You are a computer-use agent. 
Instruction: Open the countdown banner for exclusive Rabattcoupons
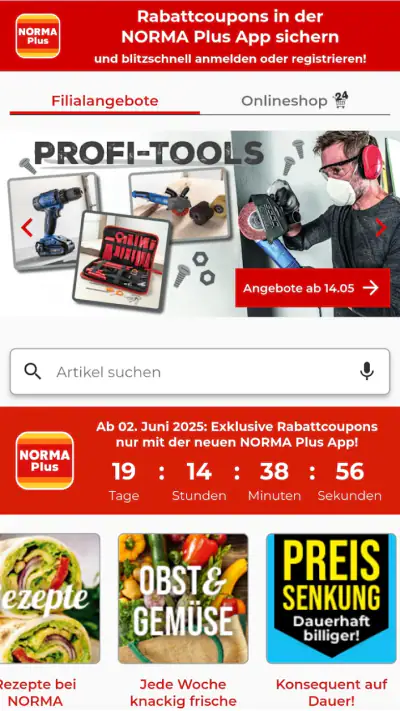point(200,461)
